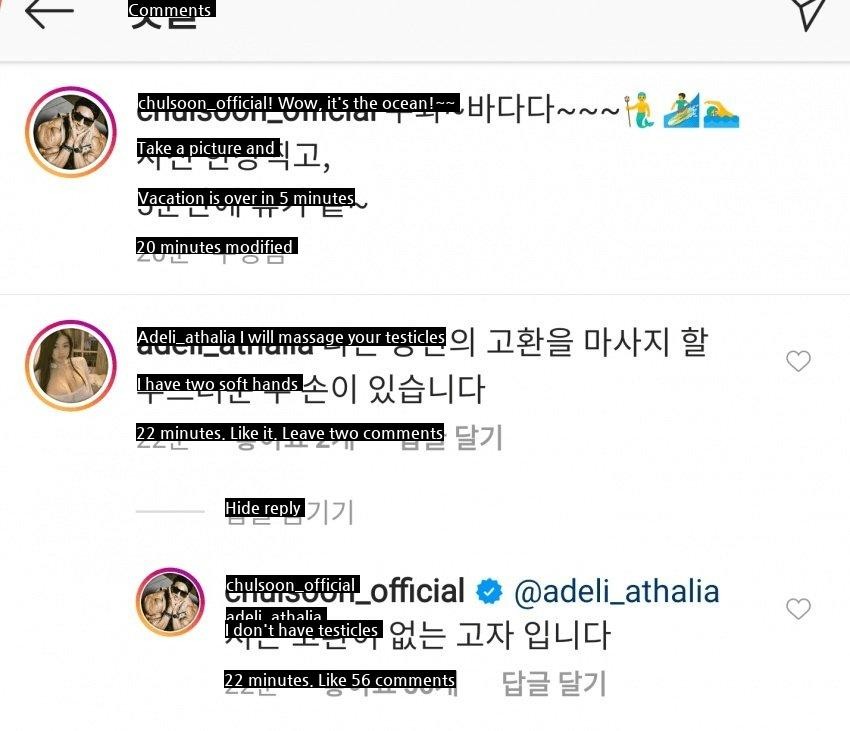Hide replies under adeli_athalia's comment
The width and height of the screenshot is (850, 731).
pyautogui.click(x=290, y=512)
